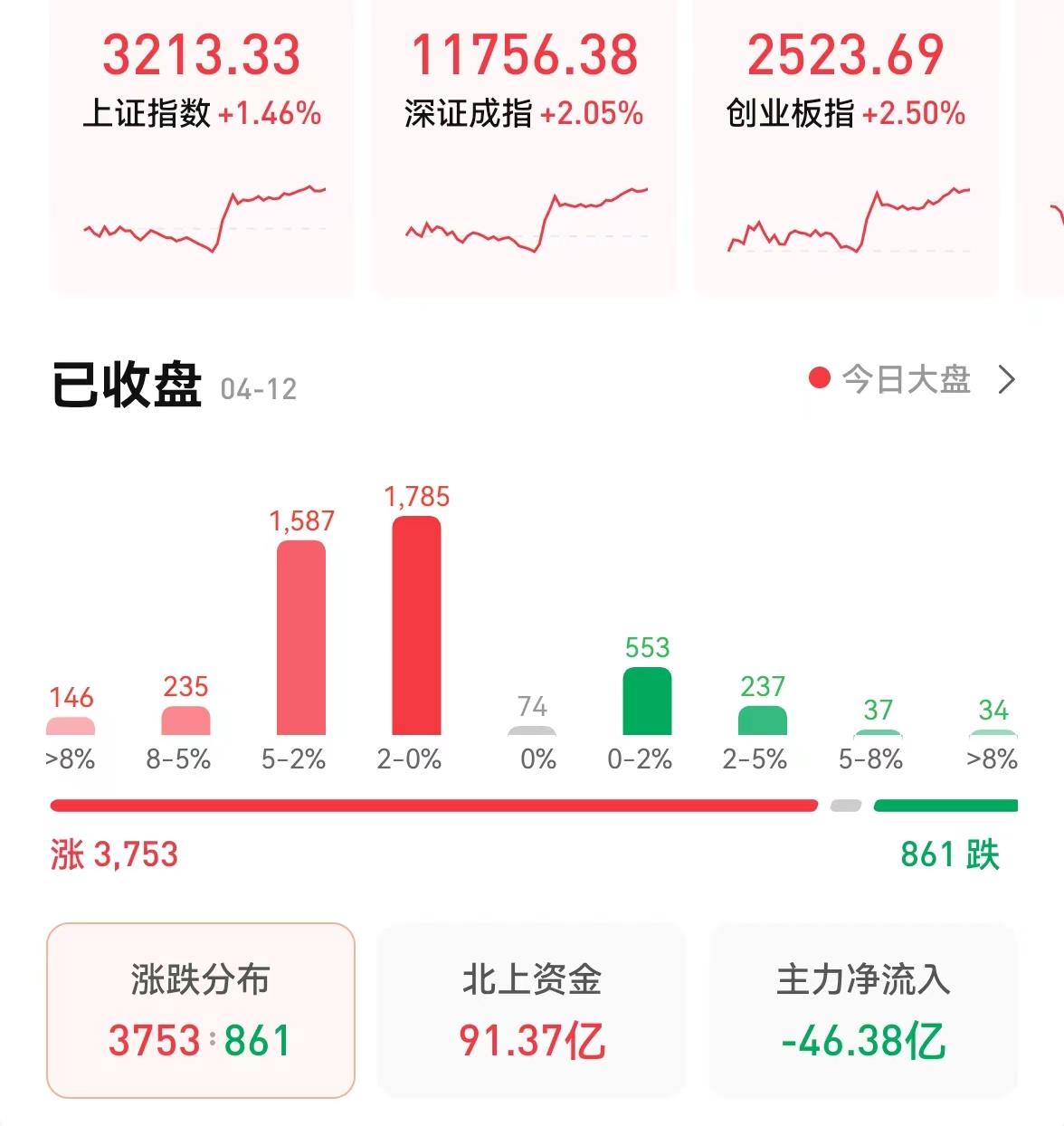Select the 涨跌分布 tab
Viewport: 1064px width, 1126px height.
201,1009
